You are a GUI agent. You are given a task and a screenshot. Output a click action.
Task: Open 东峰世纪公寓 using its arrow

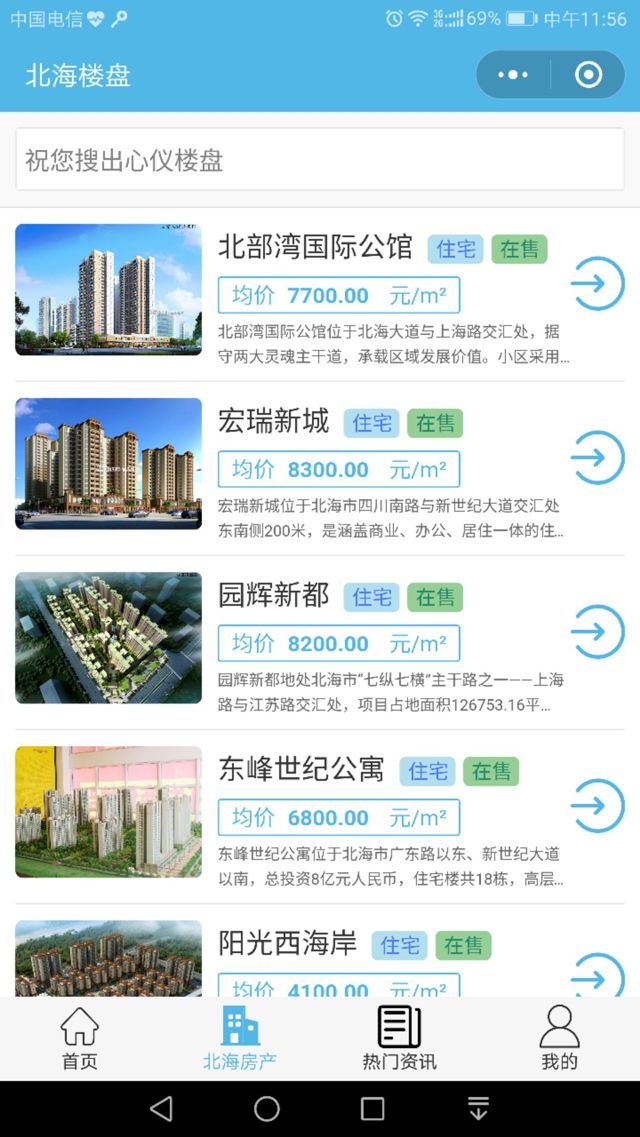(x=597, y=806)
